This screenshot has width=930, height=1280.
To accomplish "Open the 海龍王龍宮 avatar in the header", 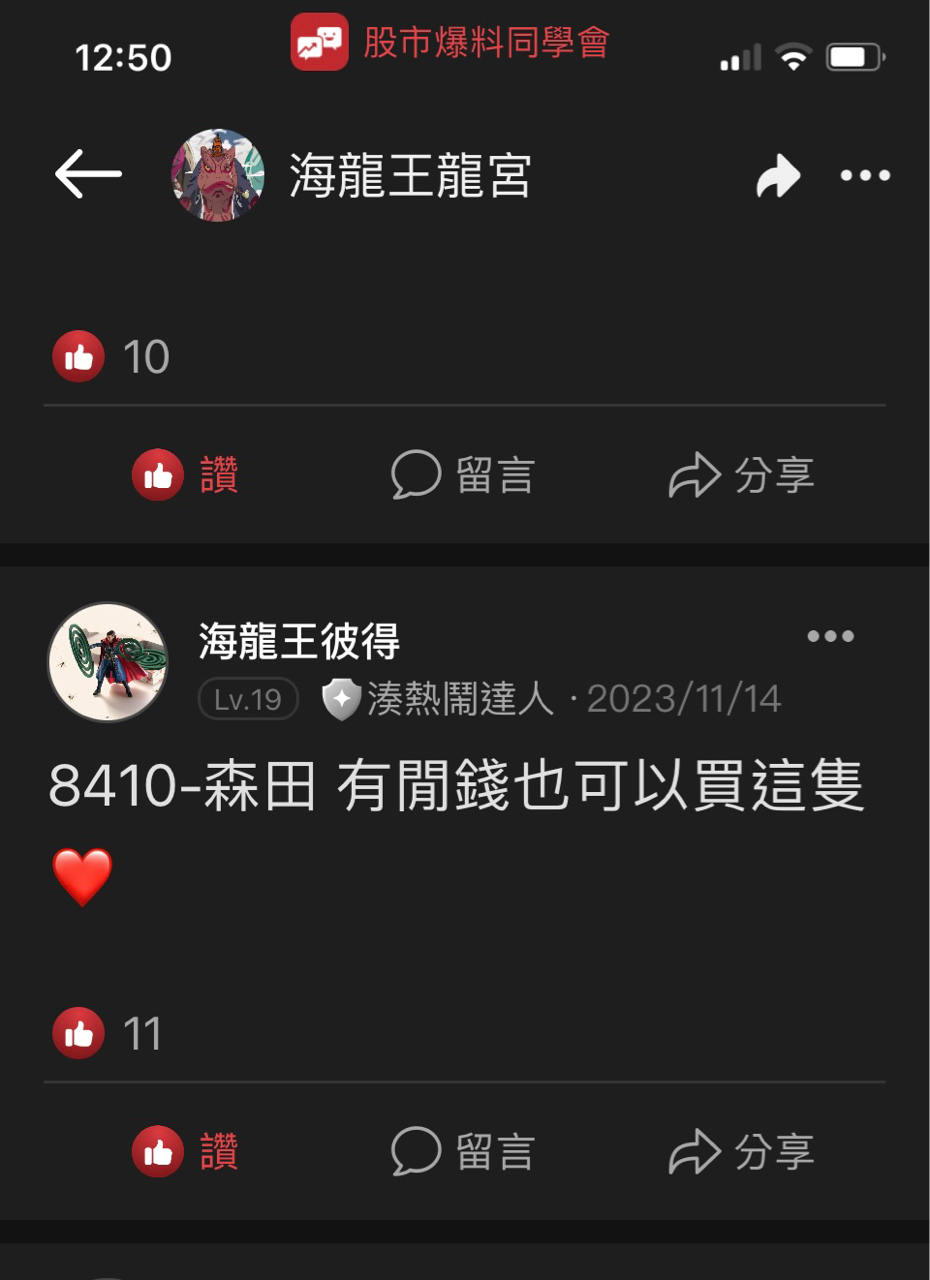I will pos(218,175).
